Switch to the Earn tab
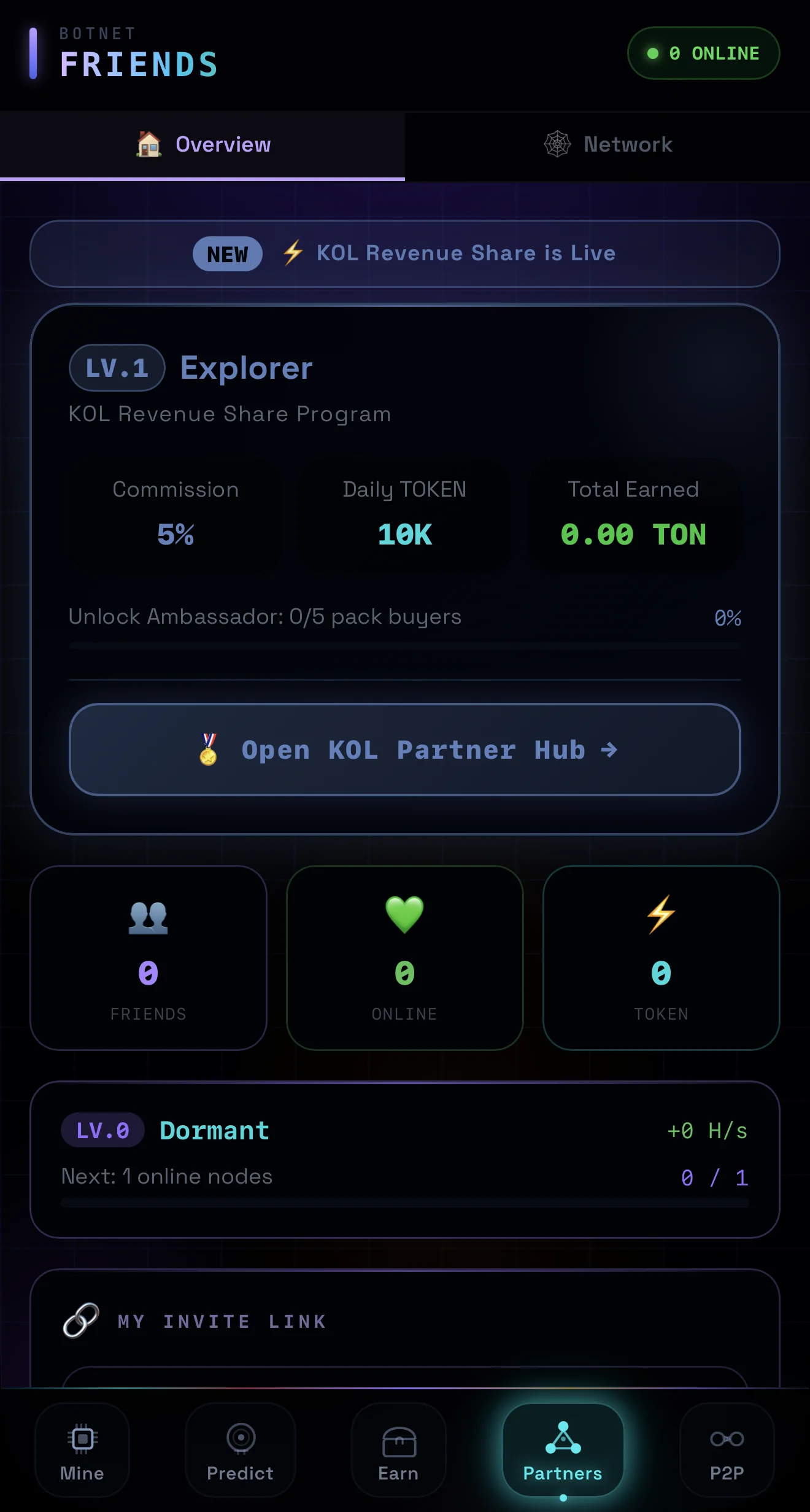Screen dimensions: 810x1512 399,1449
